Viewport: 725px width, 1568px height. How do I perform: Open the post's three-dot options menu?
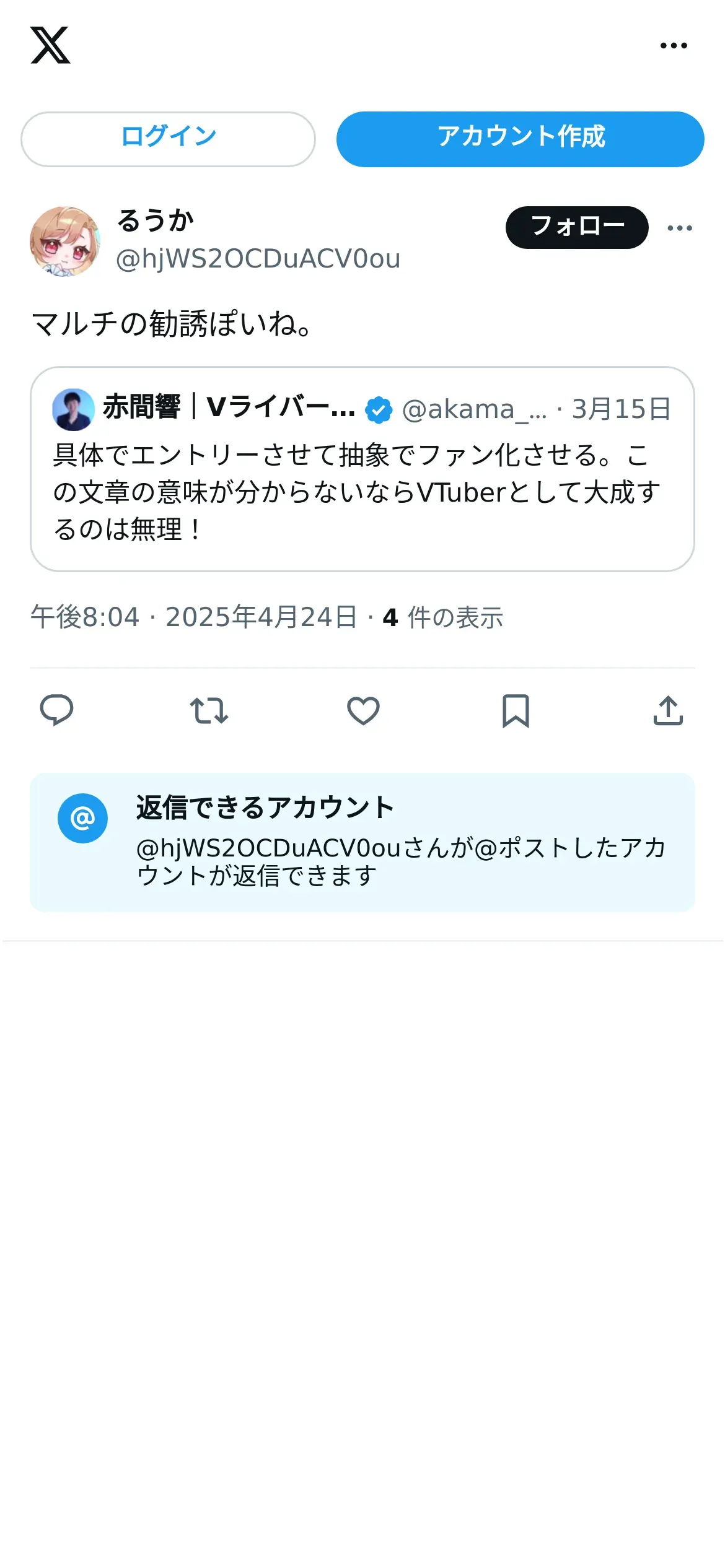coord(680,228)
